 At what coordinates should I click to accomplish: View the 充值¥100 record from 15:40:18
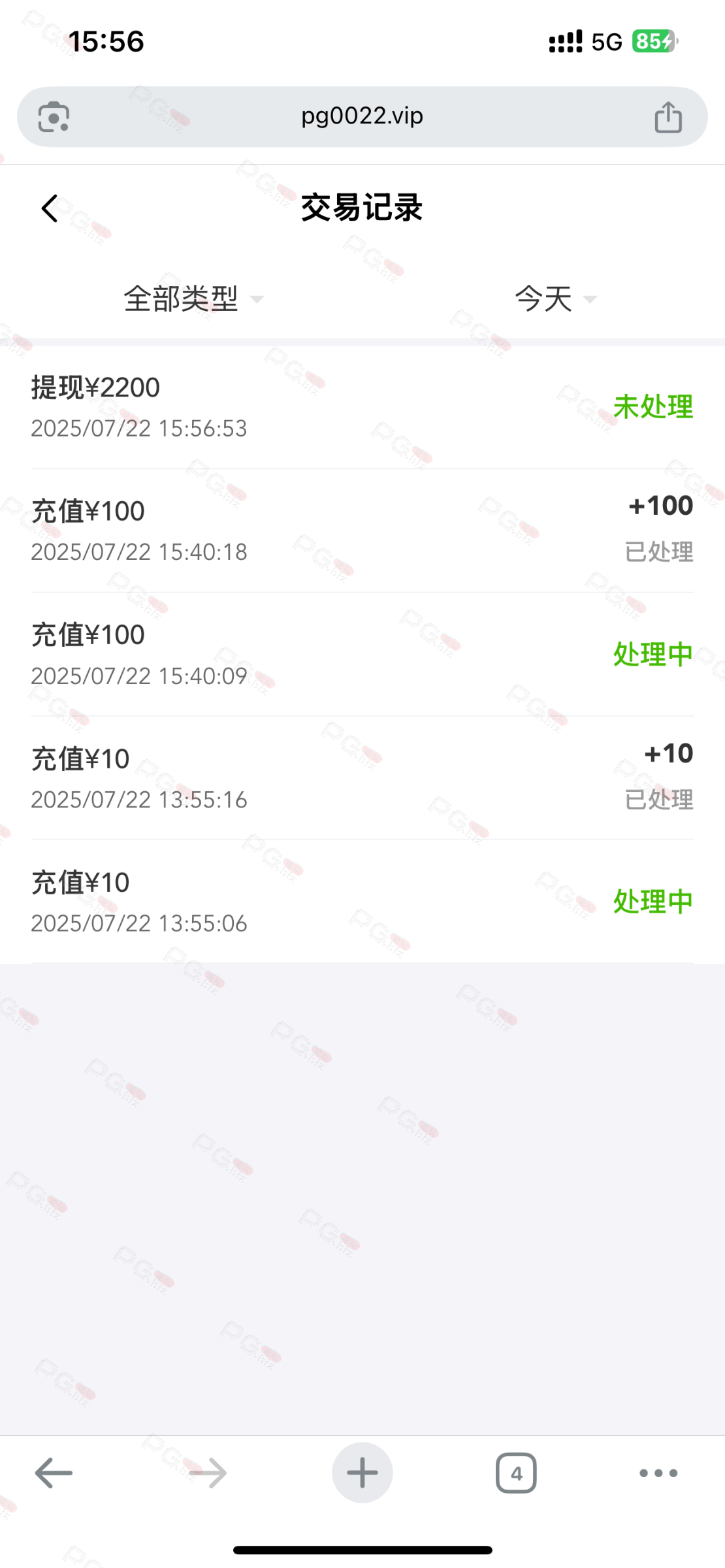pos(362,531)
